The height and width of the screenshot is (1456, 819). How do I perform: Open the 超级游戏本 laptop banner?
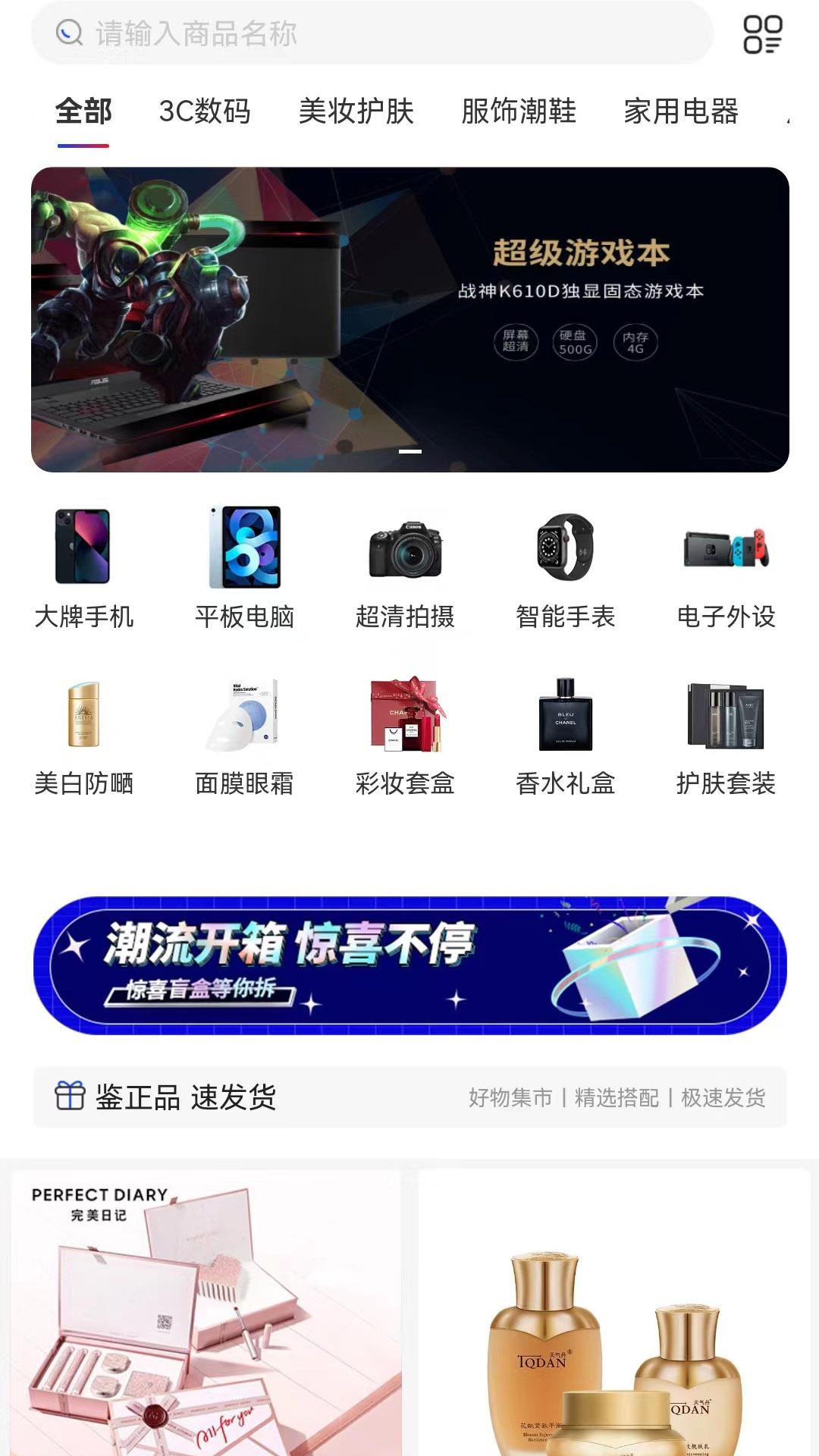(409, 319)
